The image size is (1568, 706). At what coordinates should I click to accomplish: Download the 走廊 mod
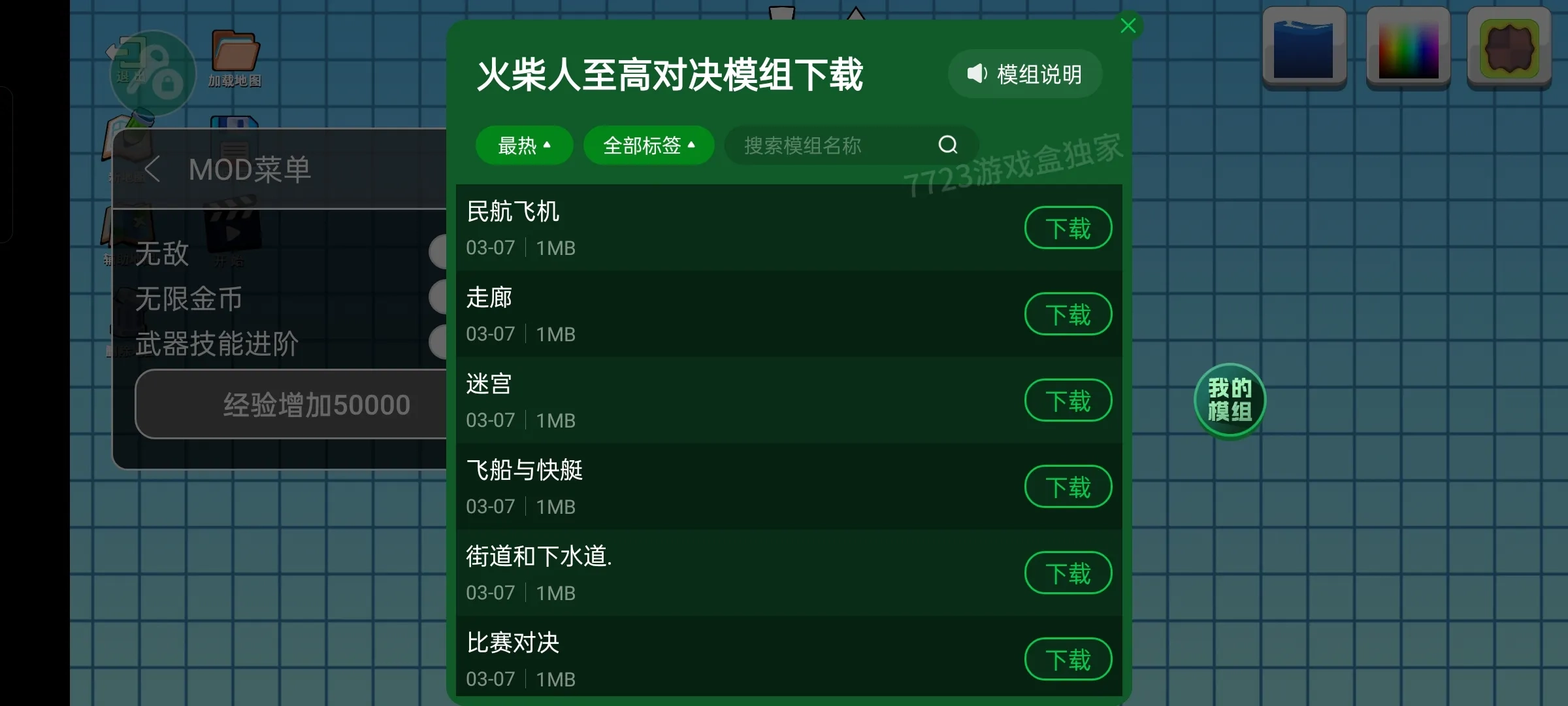coord(1068,314)
